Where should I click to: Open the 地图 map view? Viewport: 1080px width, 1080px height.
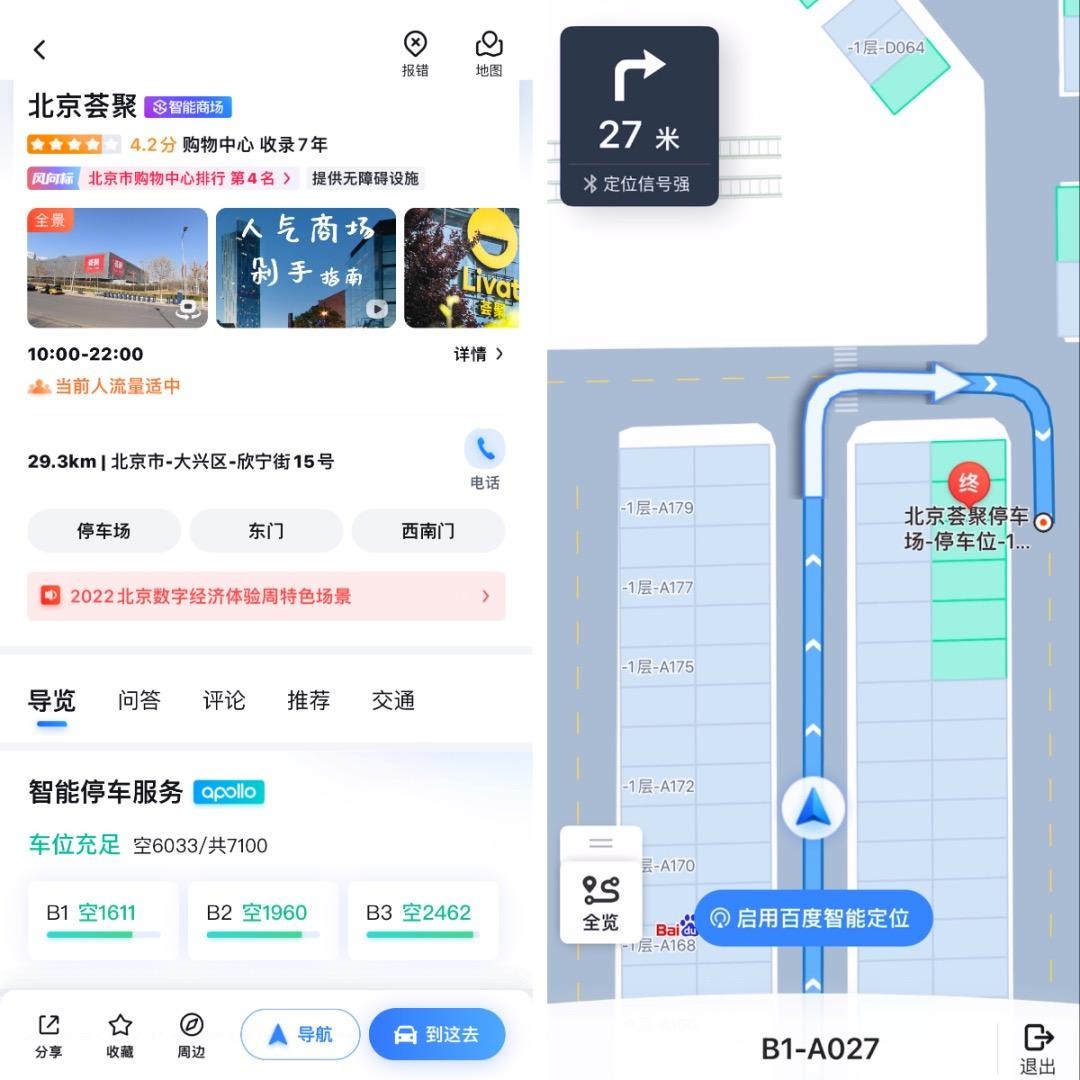[x=488, y=53]
